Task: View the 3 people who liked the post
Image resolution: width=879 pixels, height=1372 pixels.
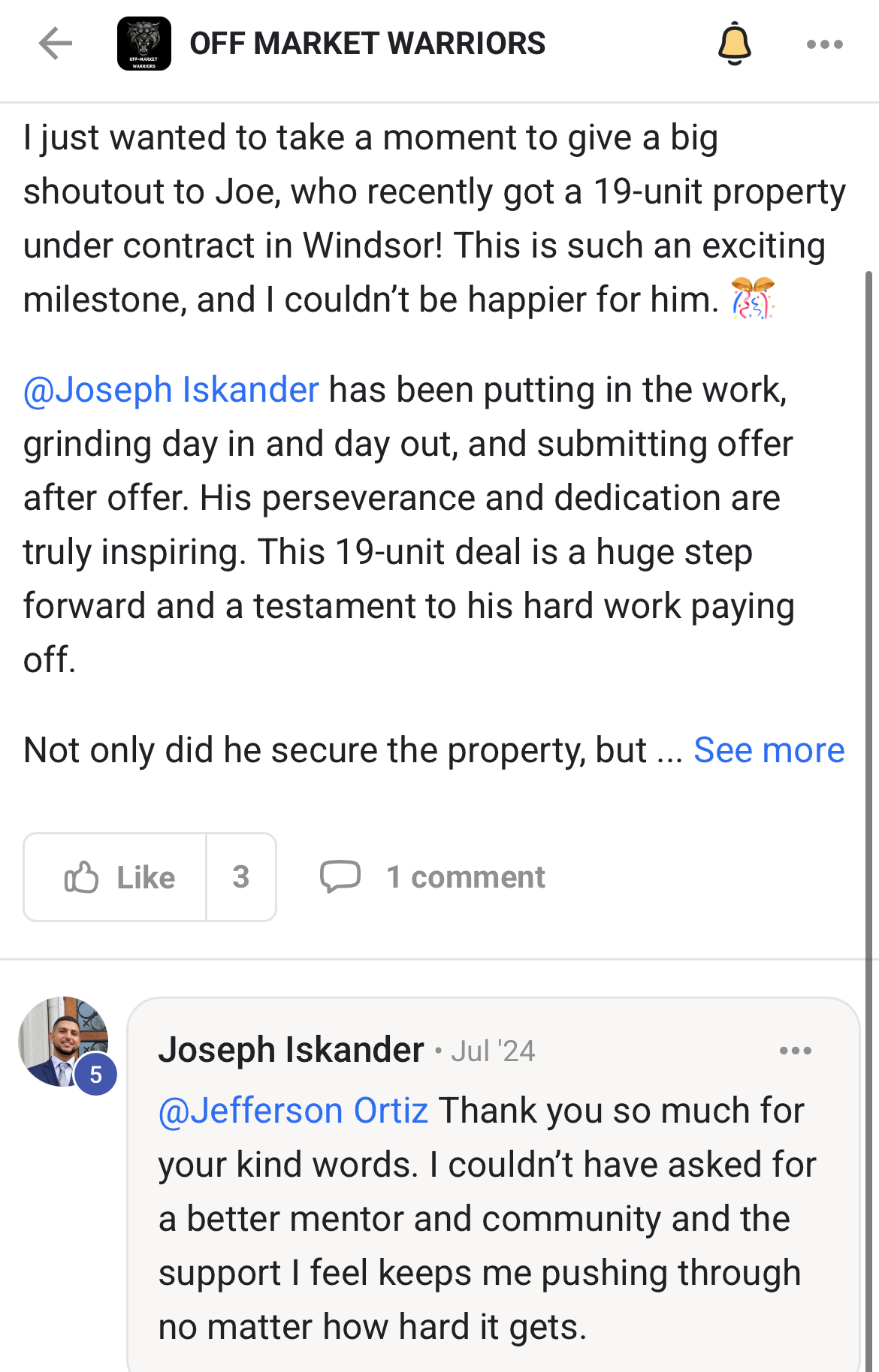Action: [240, 877]
